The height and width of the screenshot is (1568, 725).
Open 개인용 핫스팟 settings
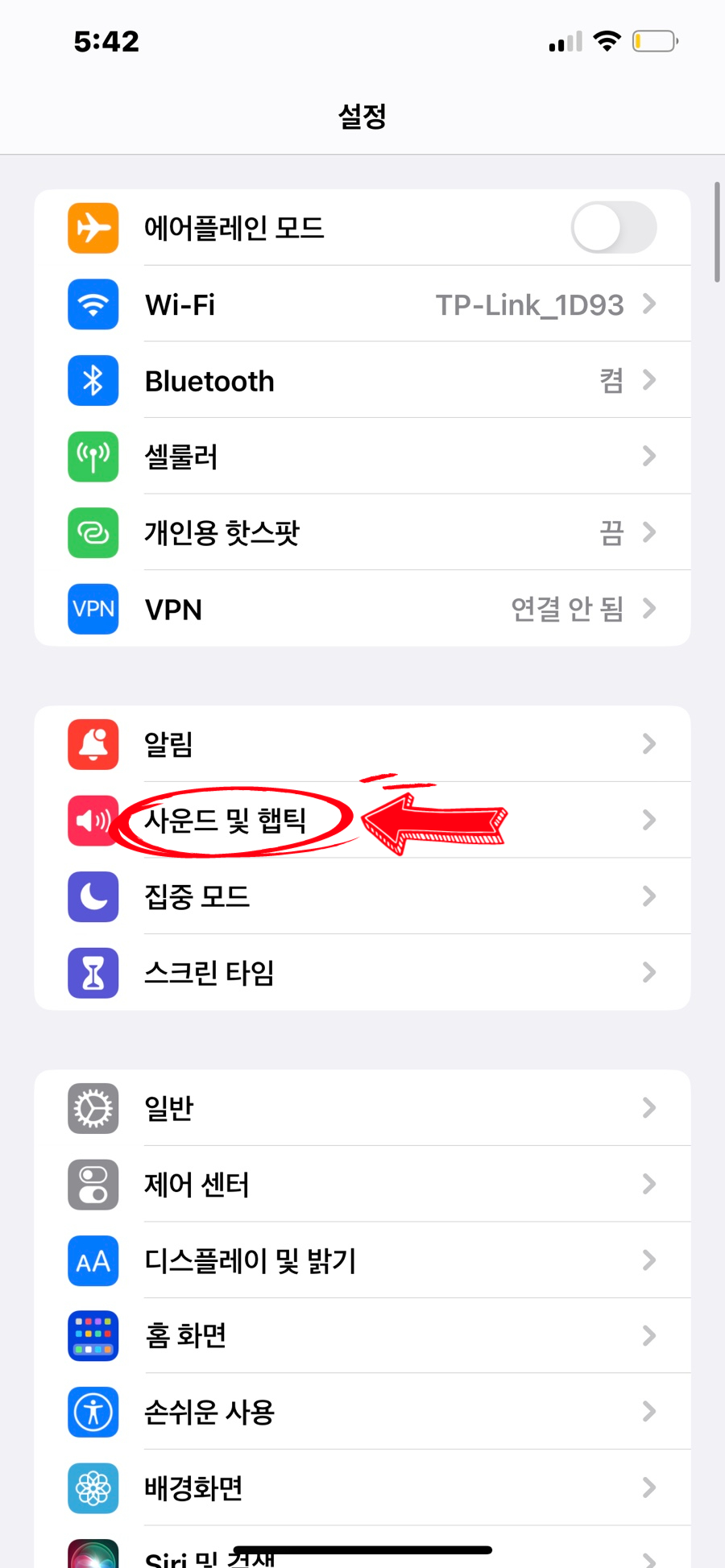click(x=362, y=532)
